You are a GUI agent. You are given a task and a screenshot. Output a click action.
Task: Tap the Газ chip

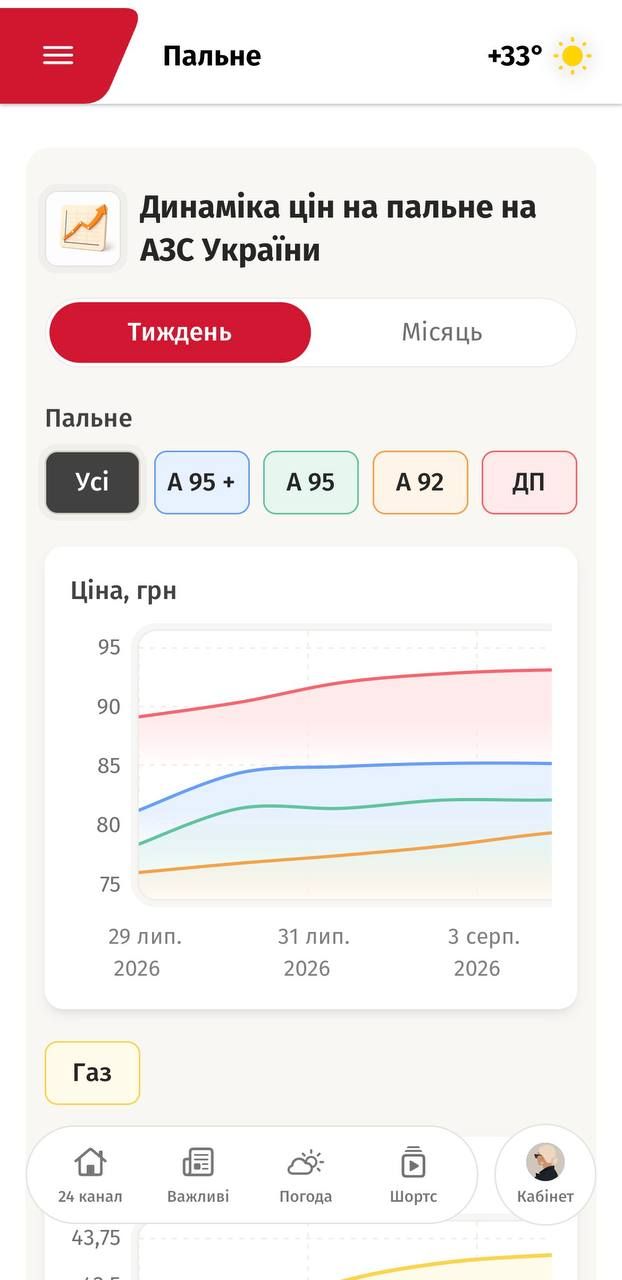(x=92, y=1073)
